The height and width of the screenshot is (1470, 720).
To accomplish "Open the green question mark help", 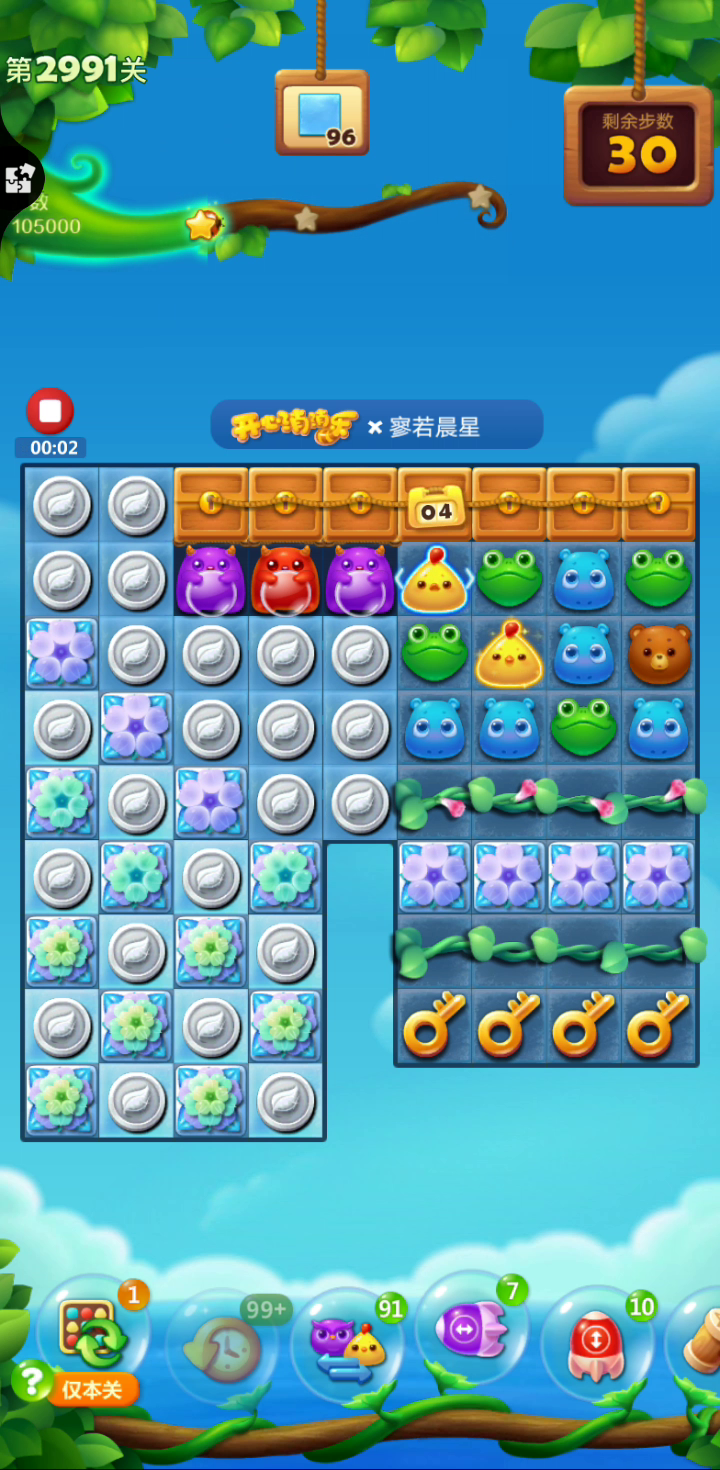I will [32, 1381].
